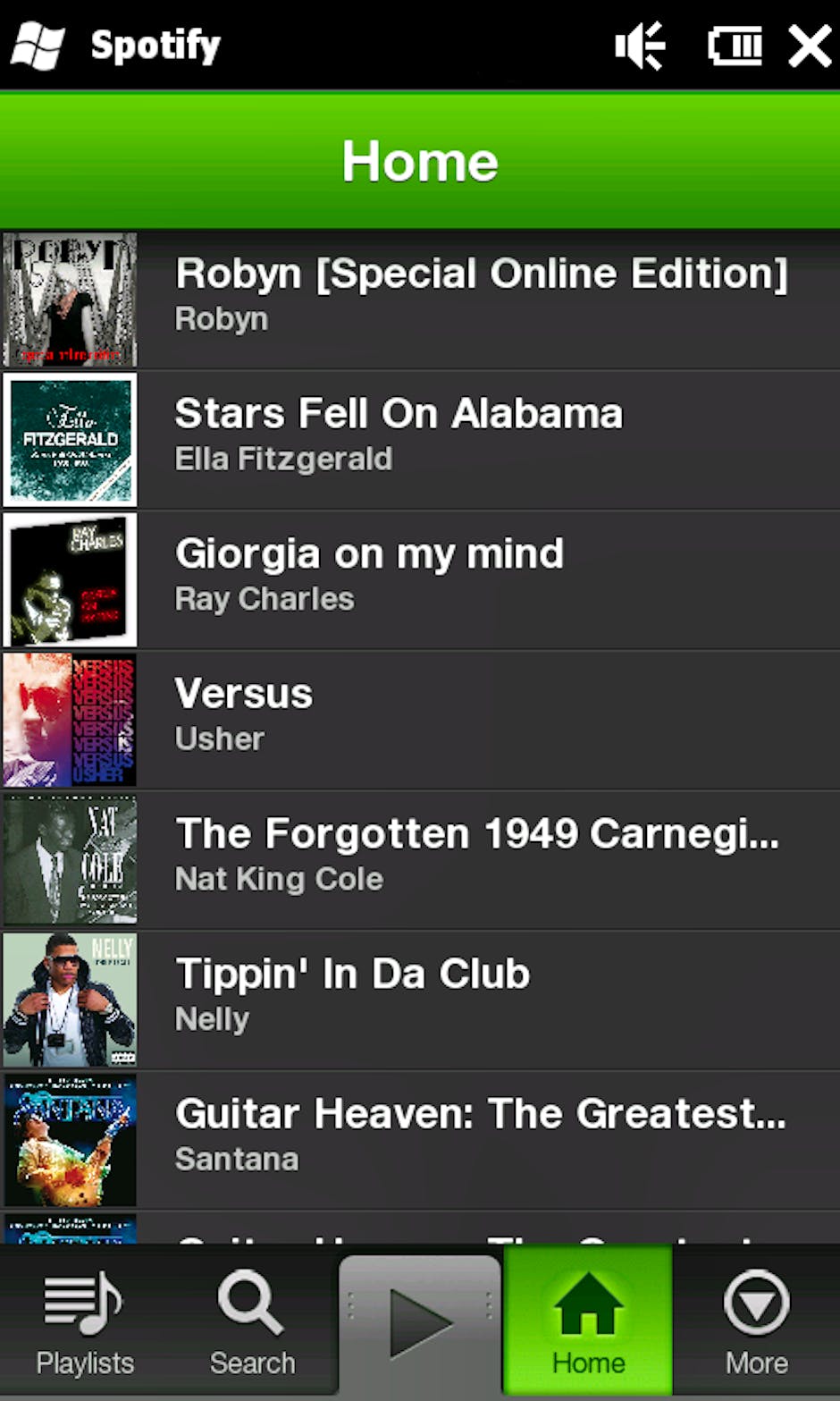This screenshot has width=840, height=1401.
Task: Tap the speaker volume icon
Action: [x=640, y=46]
